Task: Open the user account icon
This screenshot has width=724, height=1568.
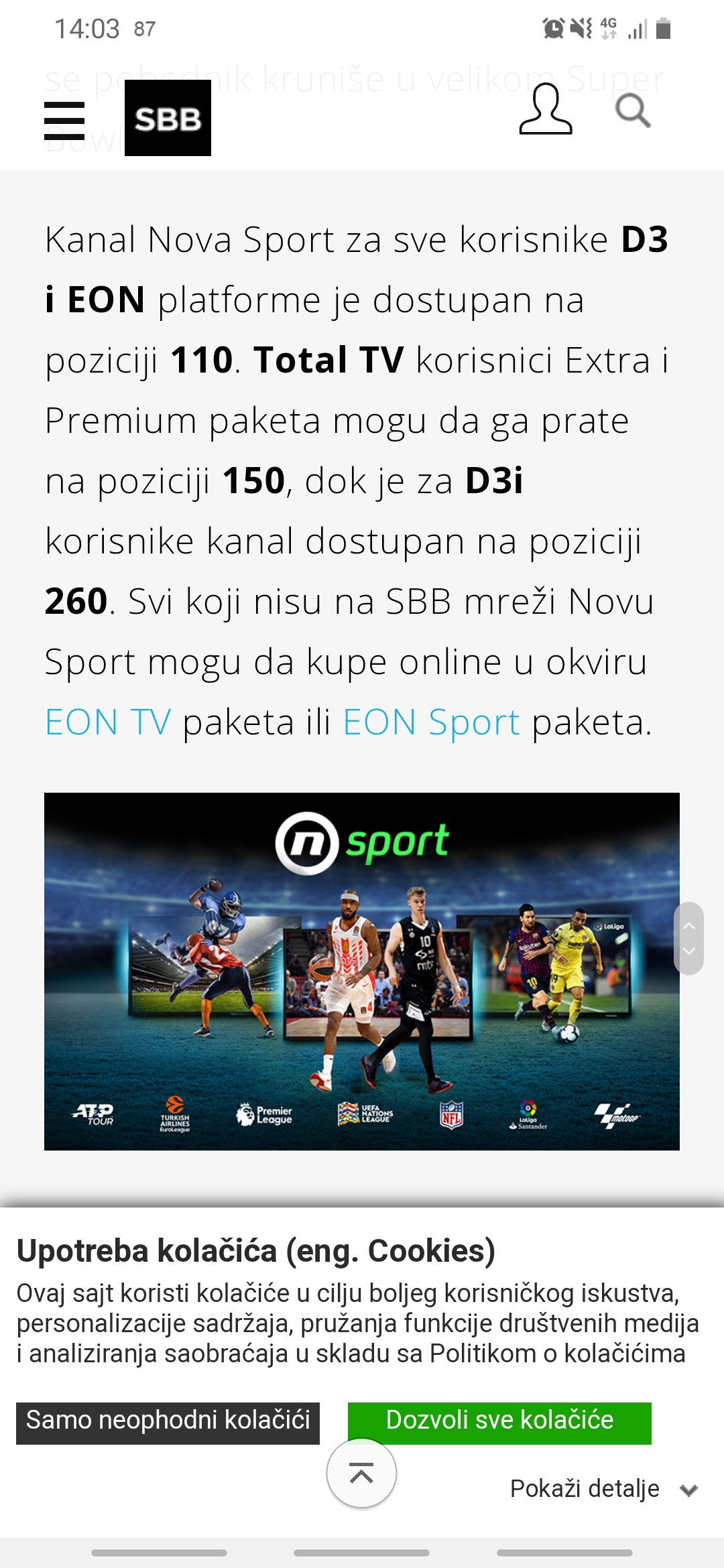Action: [x=546, y=110]
